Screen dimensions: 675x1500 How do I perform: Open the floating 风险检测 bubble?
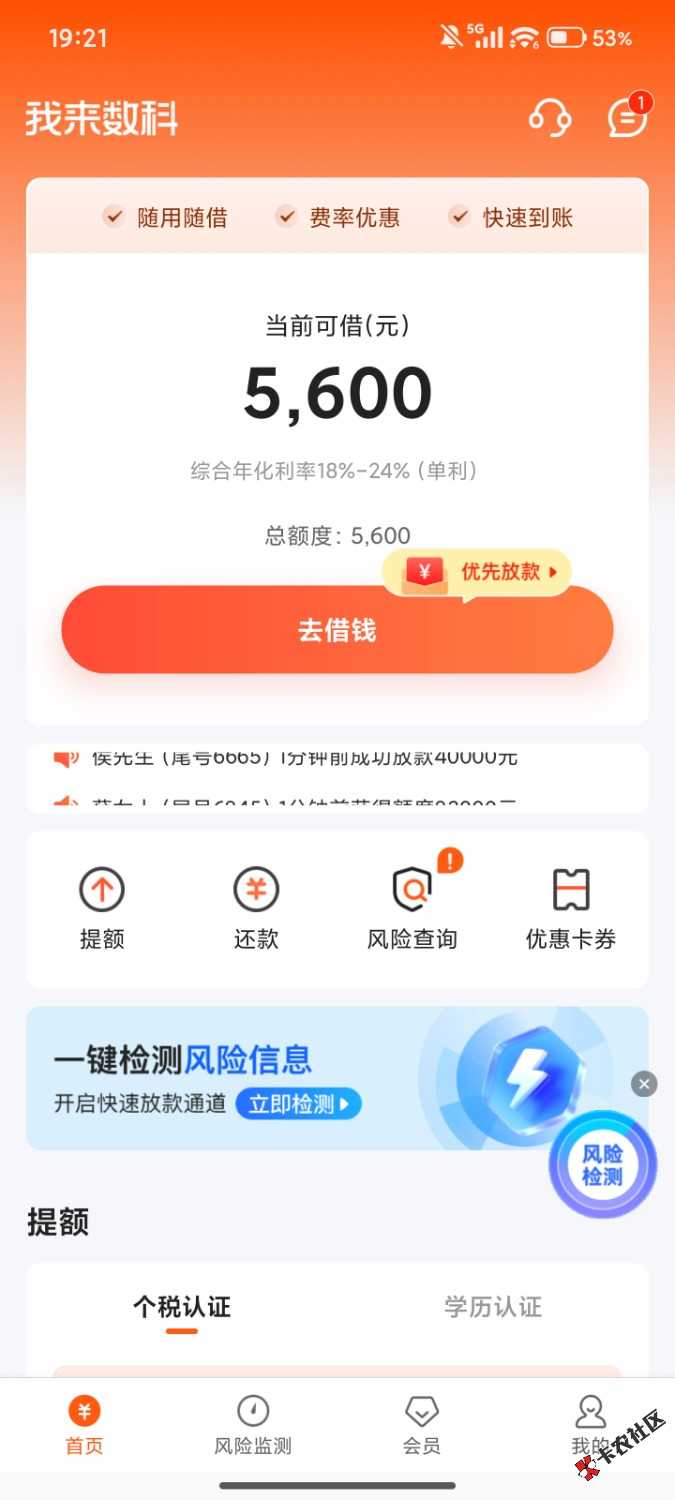click(x=602, y=1165)
